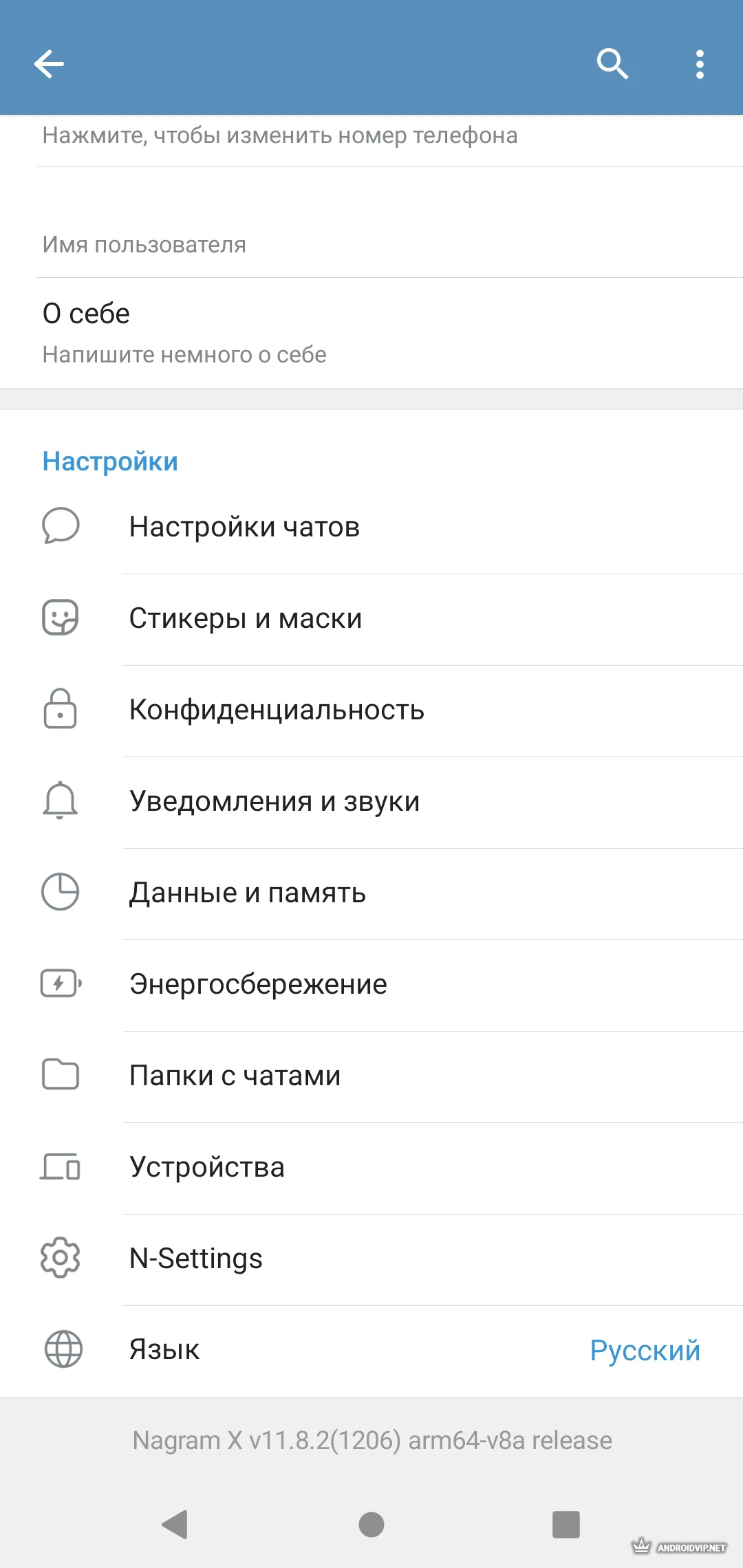Open Настройки чатов

coord(371,527)
